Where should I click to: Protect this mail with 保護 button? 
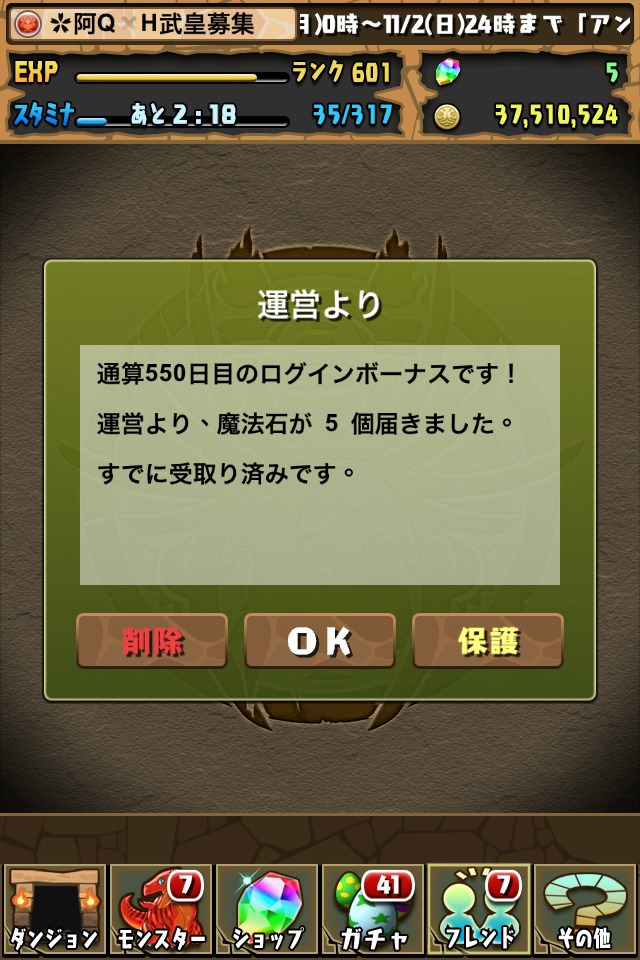pyautogui.click(x=488, y=641)
